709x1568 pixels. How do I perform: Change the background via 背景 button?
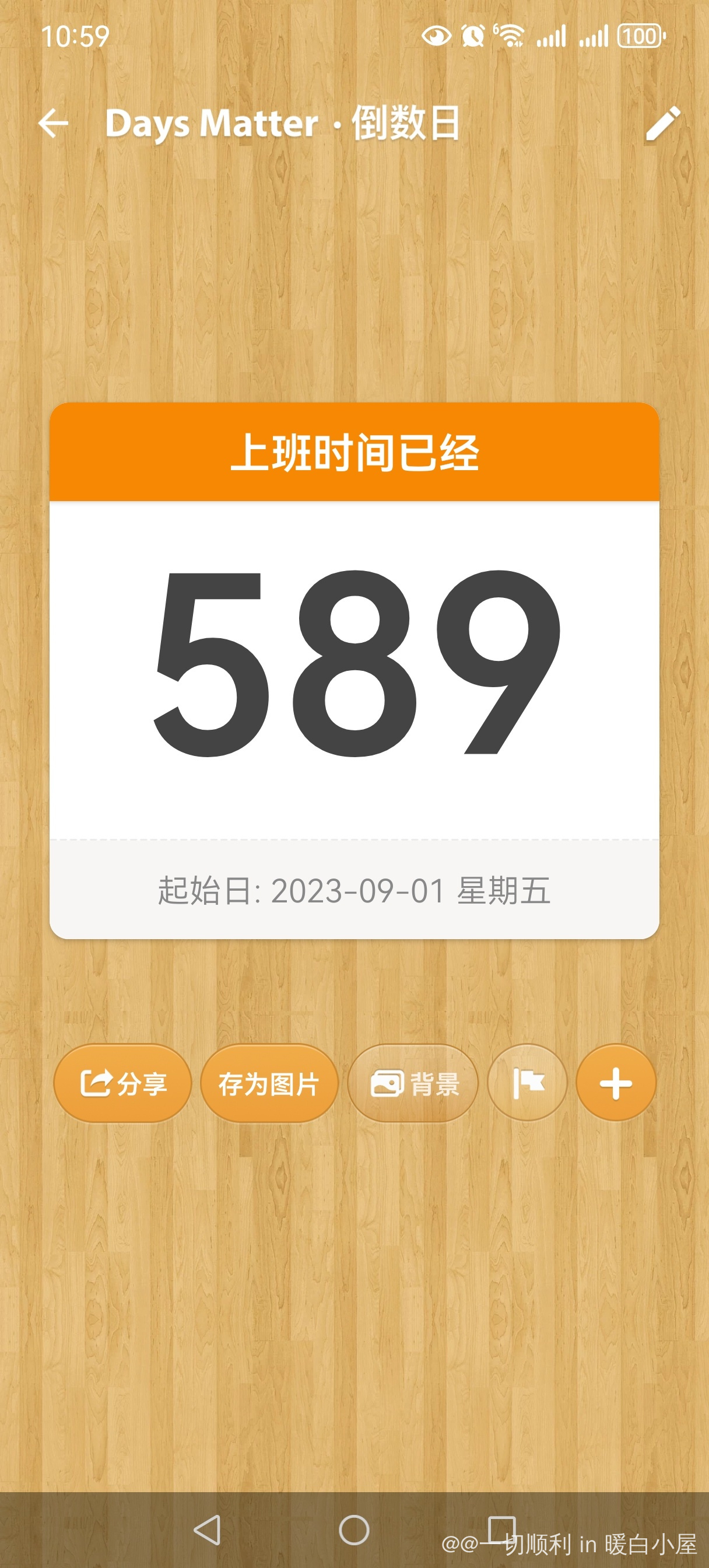point(413,1083)
